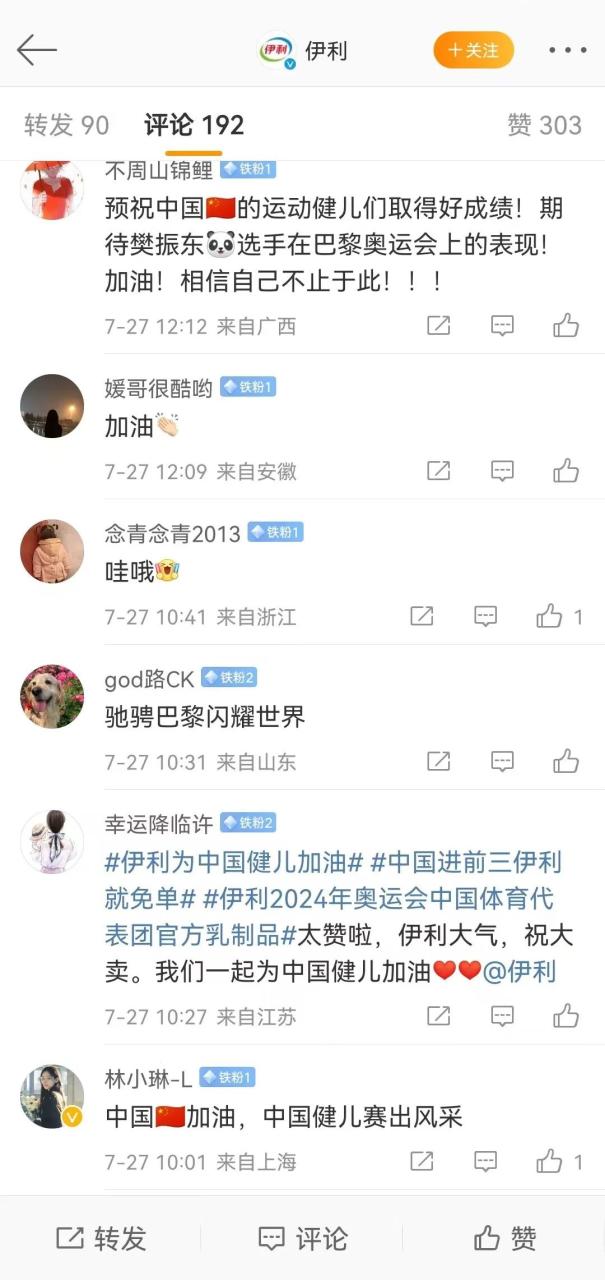Go back using the arrow icon
The width and height of the screenshot is (605, 1280).
pos(37,50)
